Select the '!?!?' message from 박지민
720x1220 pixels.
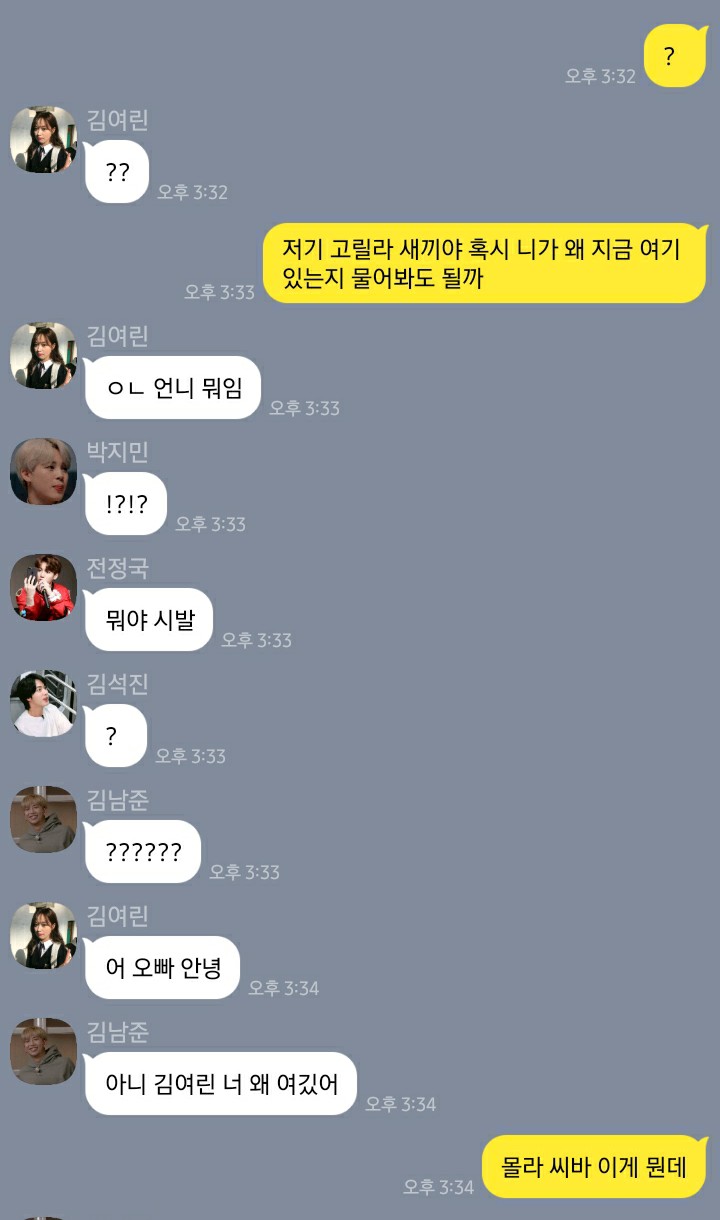pyautogui.click(x=126, y=504)
